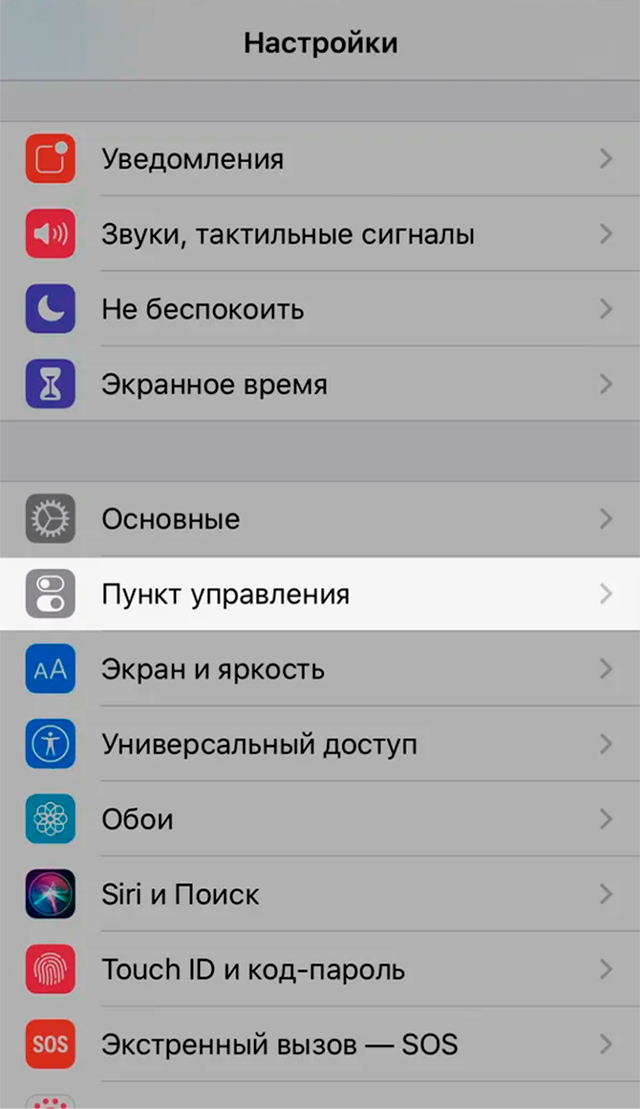The image size is (640, 1109).
Task: Open Siri и Поиск
Action: 180,894
